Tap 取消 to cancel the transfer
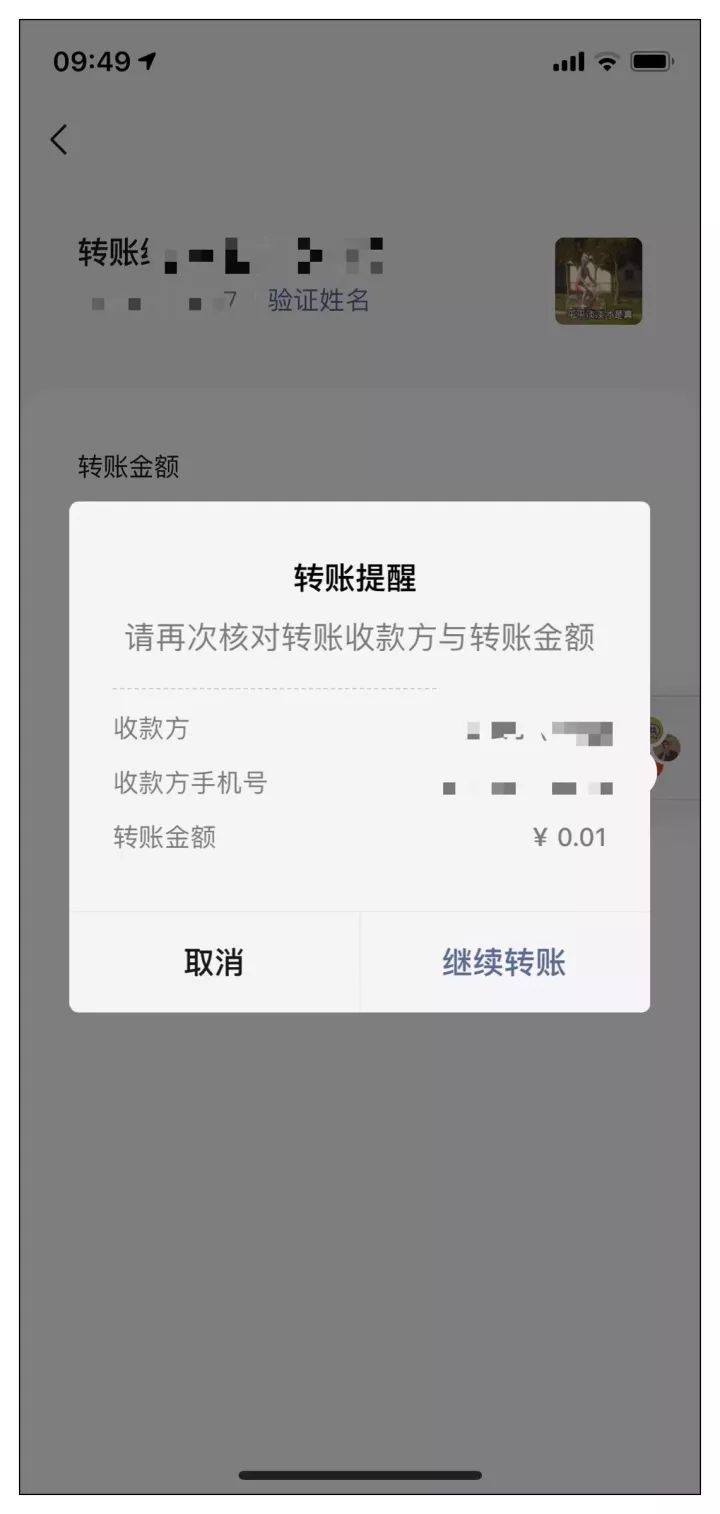The image size is (720, 1514). point(213,961)
